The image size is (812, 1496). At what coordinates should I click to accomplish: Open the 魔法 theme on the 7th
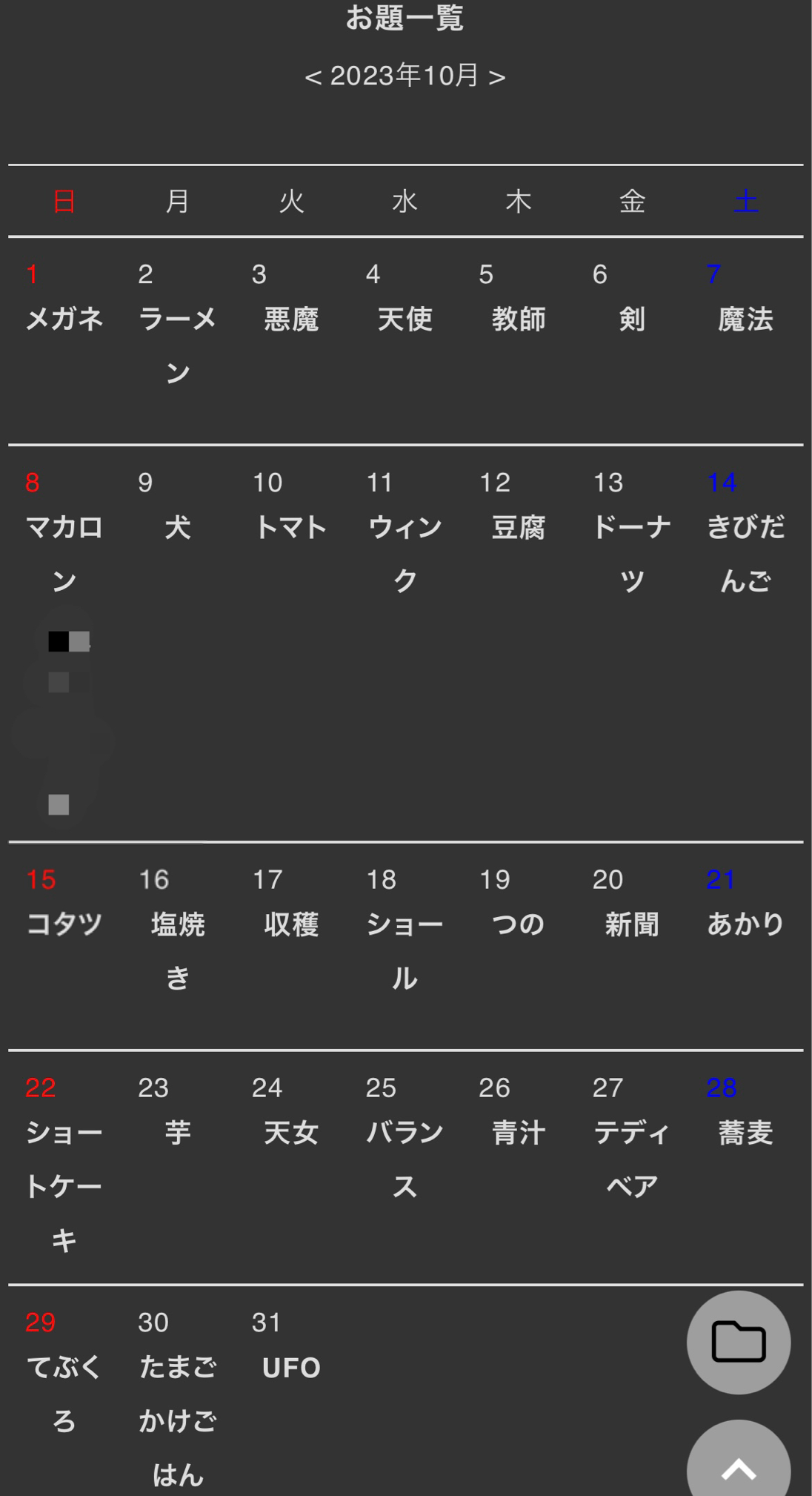click(745, 320)
